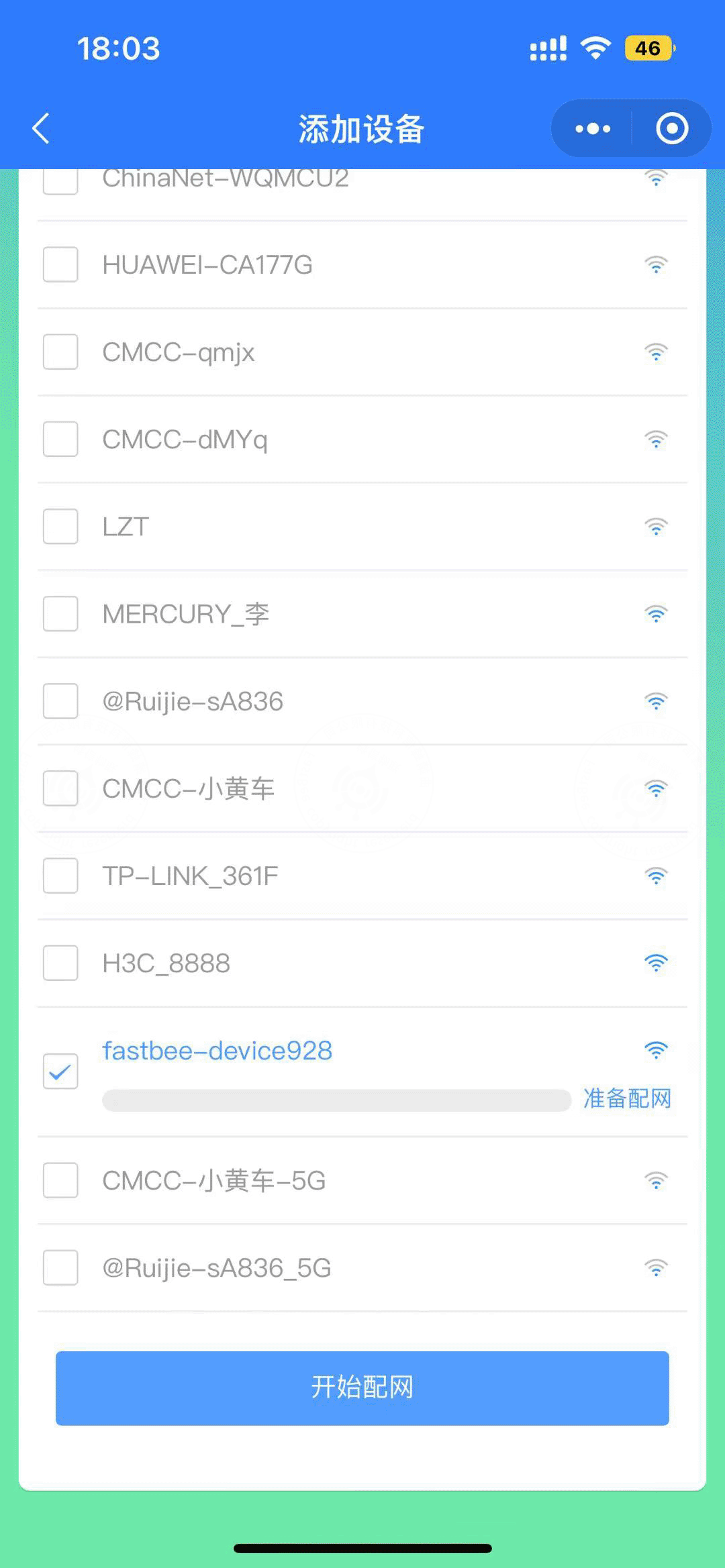Image resolution: width=725 pixels, height=1568 pixels.
Task: Tap the 开始配网 button
Action: click(362, 1388)
